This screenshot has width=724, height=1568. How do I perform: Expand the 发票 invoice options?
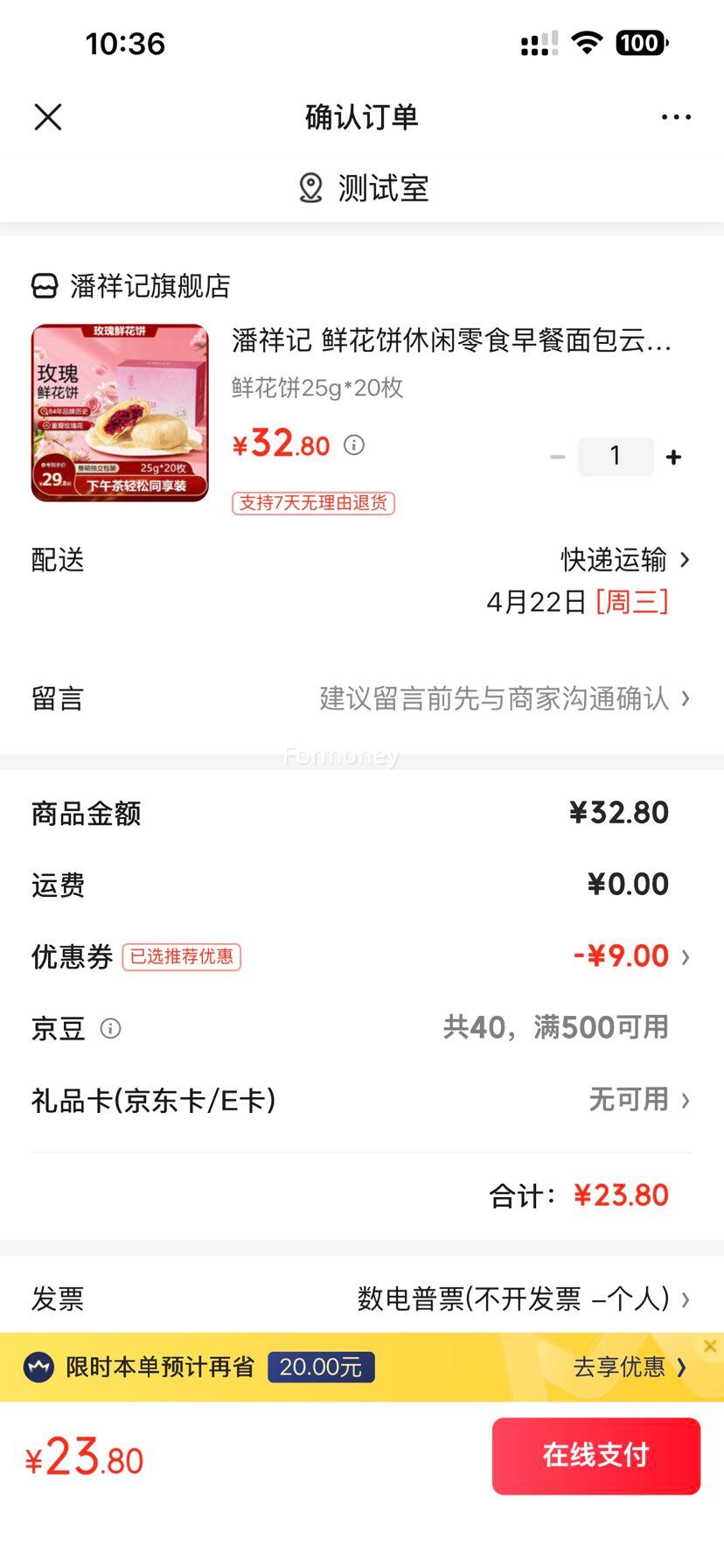pos(686,1300)
